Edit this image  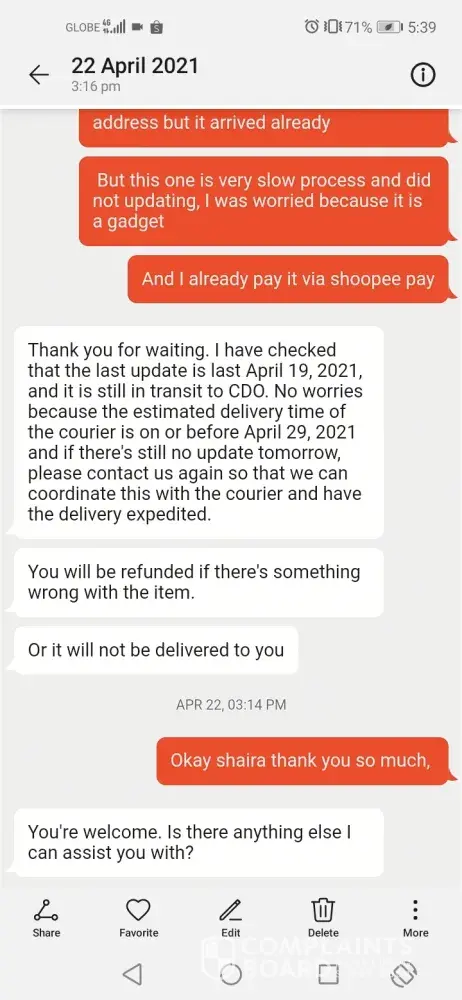pos(230,918)
